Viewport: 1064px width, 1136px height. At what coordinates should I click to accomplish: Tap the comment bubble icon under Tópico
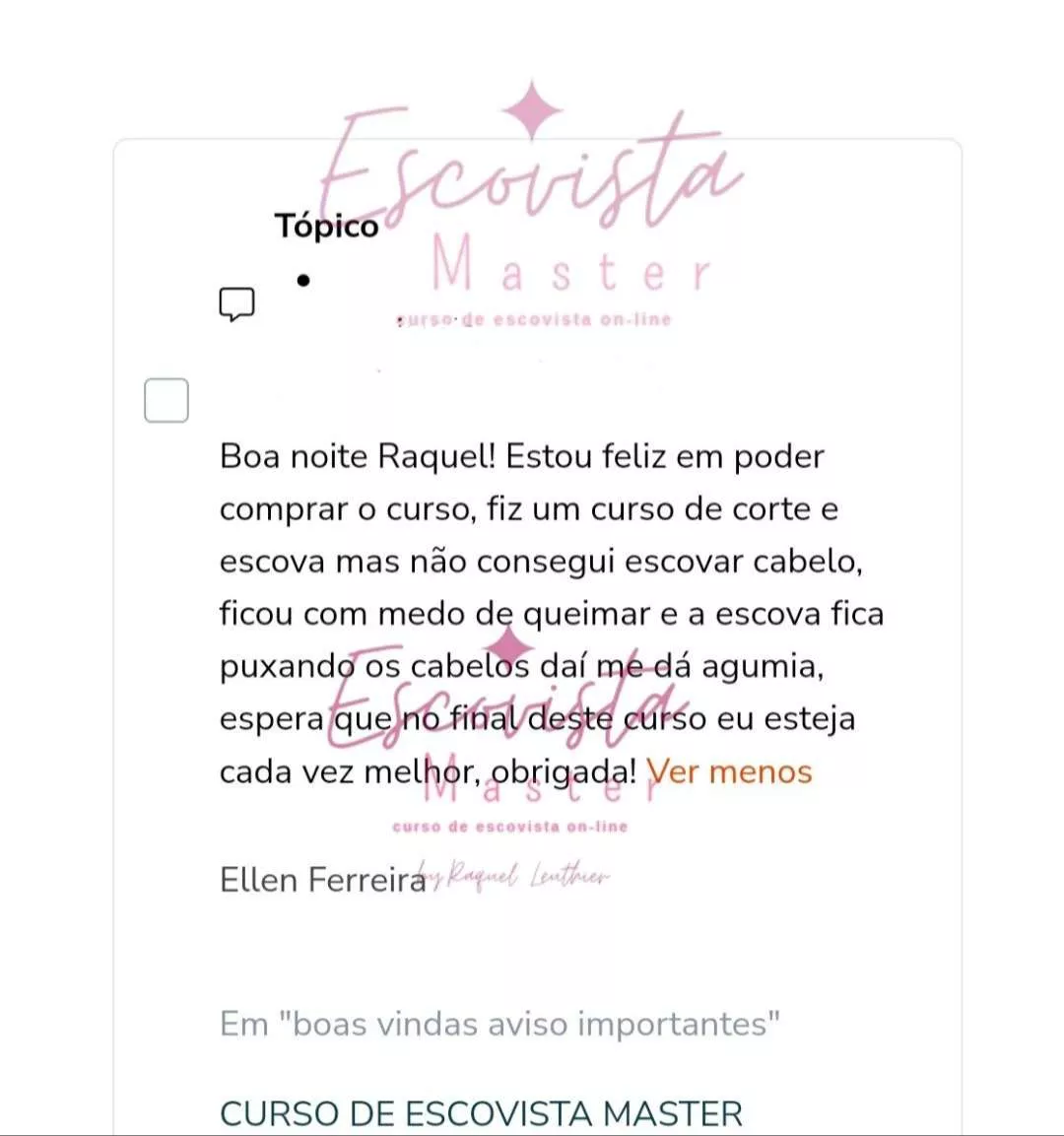(x=236, y=304)
